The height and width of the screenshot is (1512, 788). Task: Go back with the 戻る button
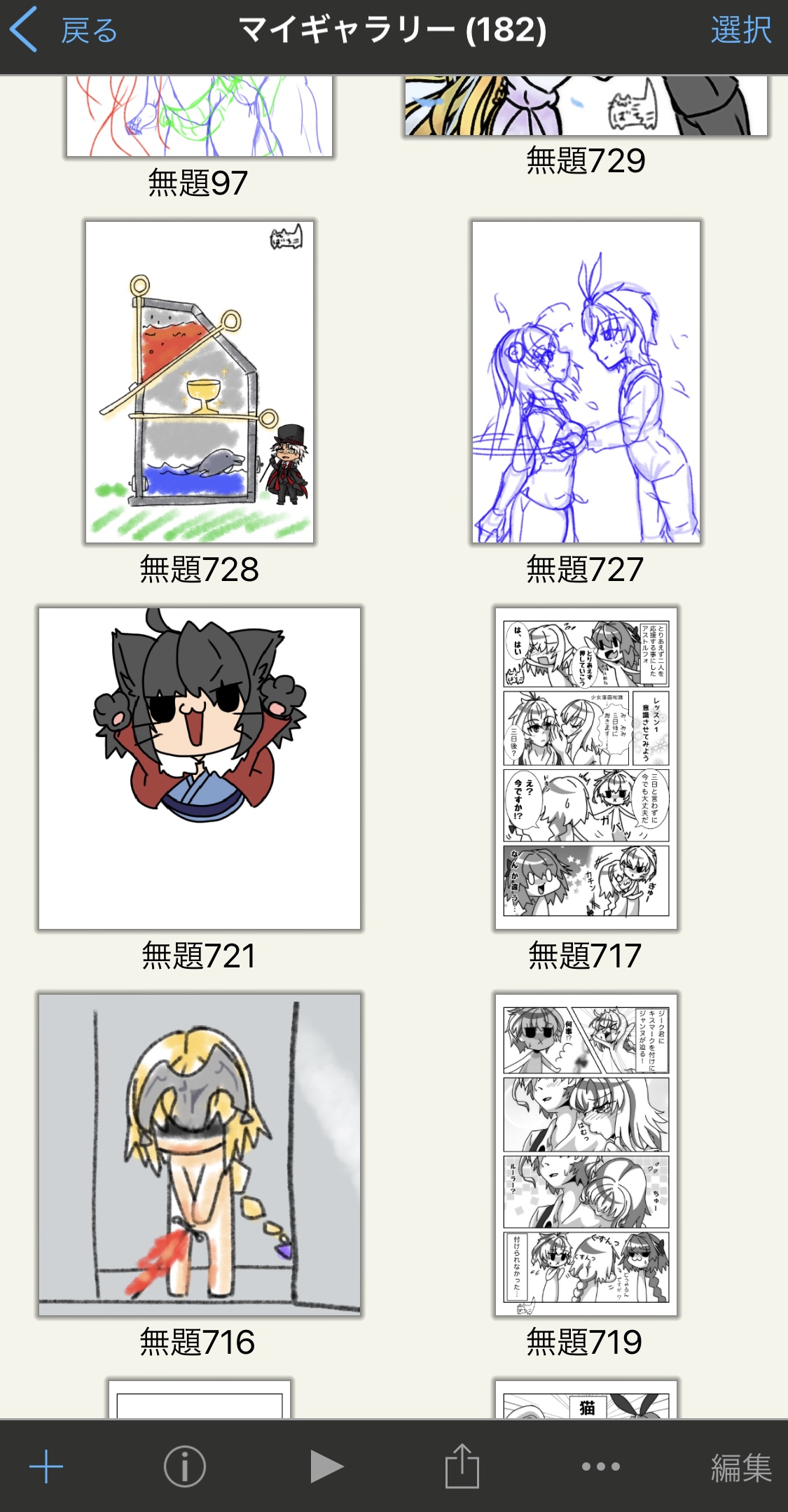(64, 31)
